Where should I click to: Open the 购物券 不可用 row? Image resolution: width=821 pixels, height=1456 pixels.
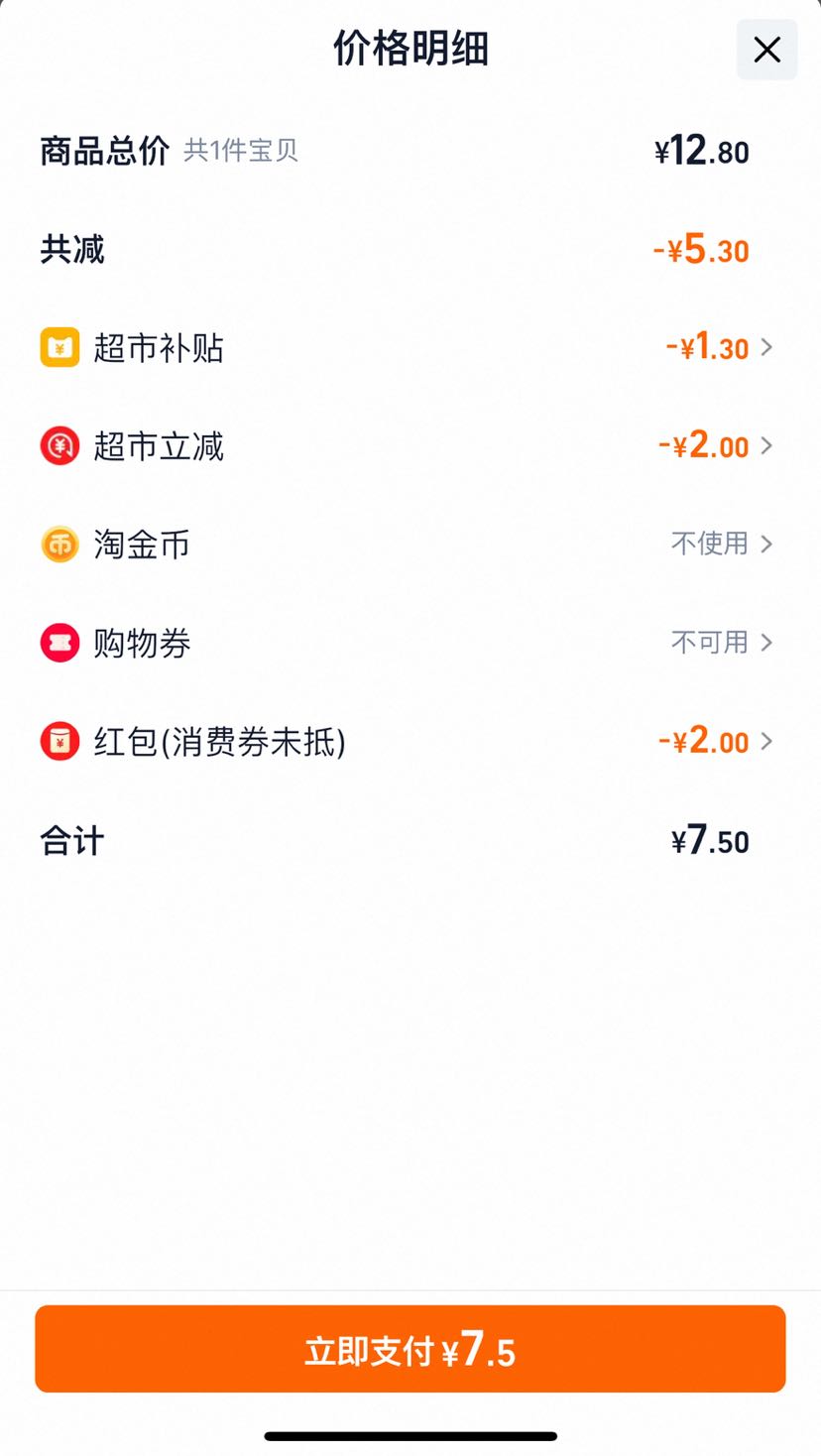[410, 643]
